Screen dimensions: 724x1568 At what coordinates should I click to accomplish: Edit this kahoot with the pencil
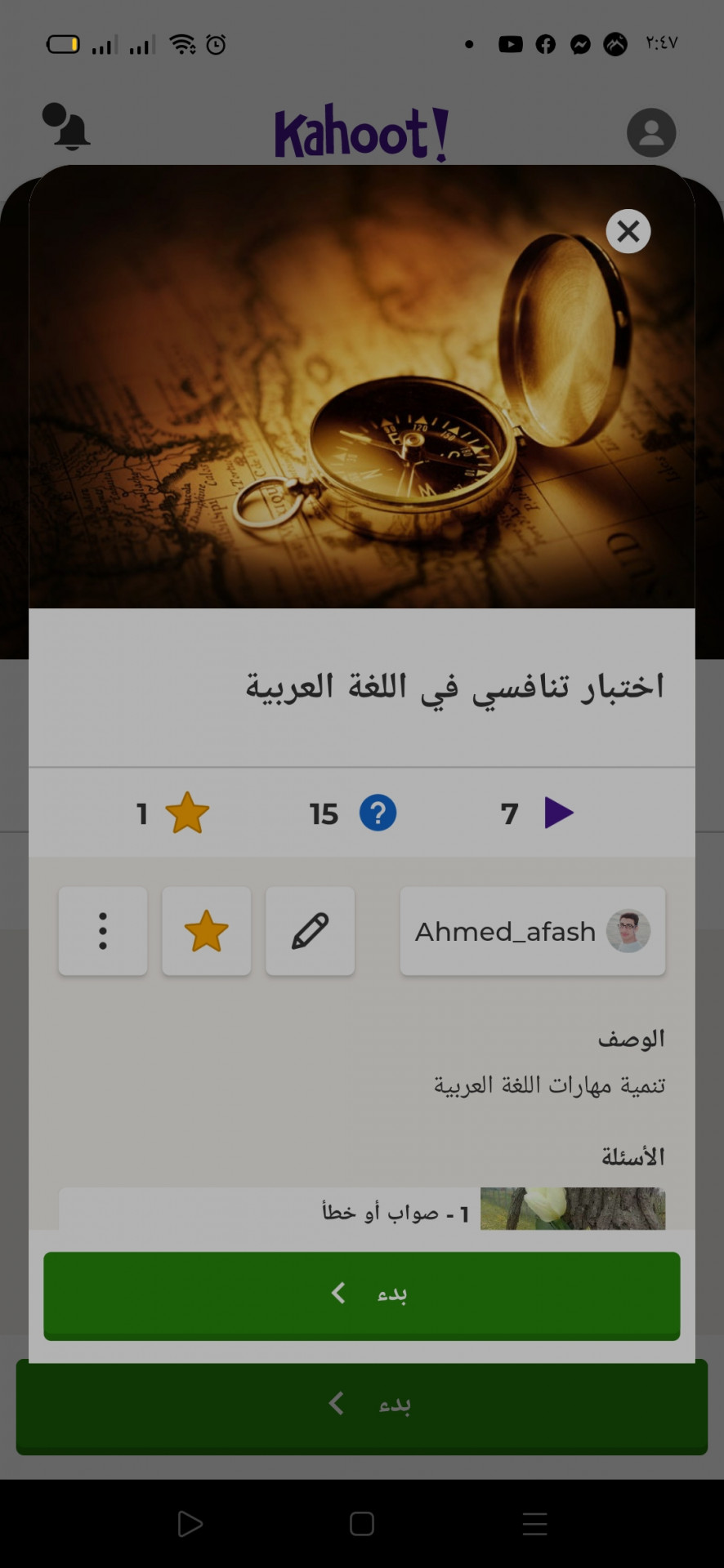[310, 931]
